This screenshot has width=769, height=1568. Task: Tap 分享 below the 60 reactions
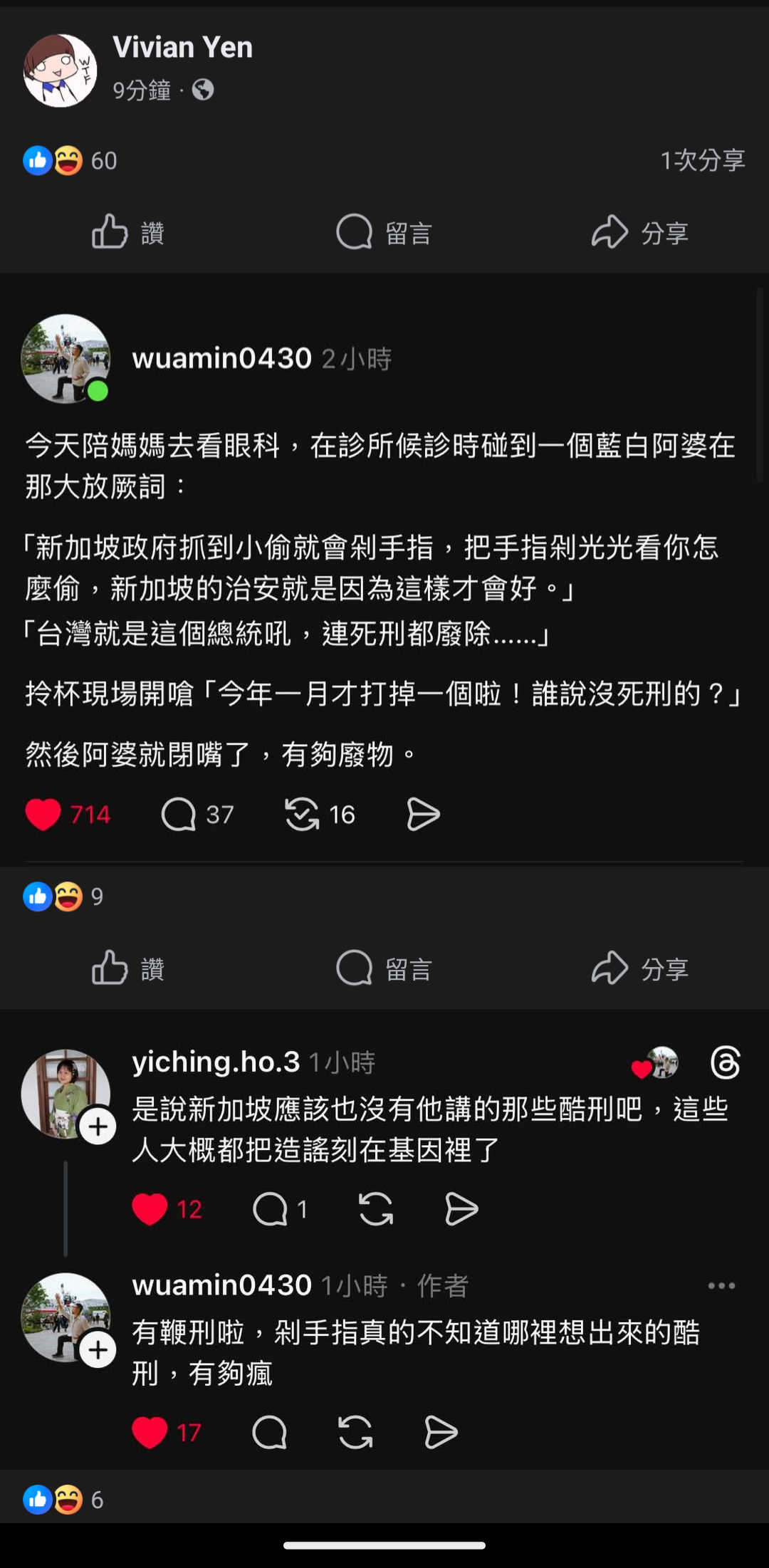click(639, 232)
